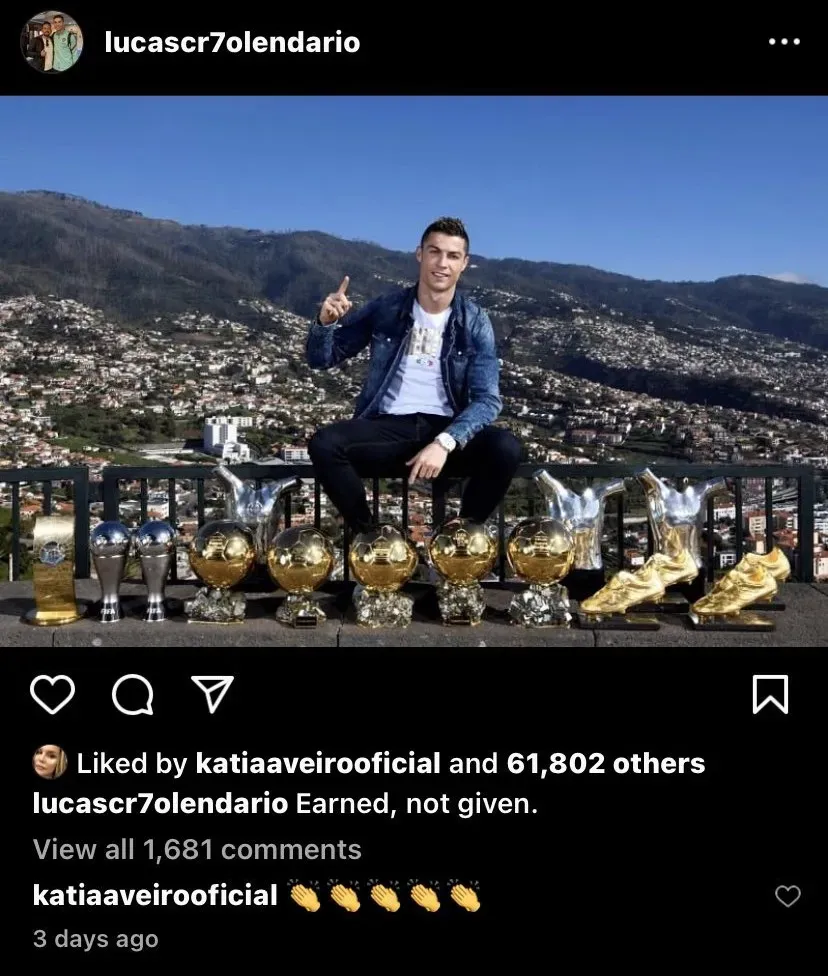The height and width of the screenshot is (976, 828).
Task: Open lucascr7olendario's profile picture
Action: click(x=52, y=42)
